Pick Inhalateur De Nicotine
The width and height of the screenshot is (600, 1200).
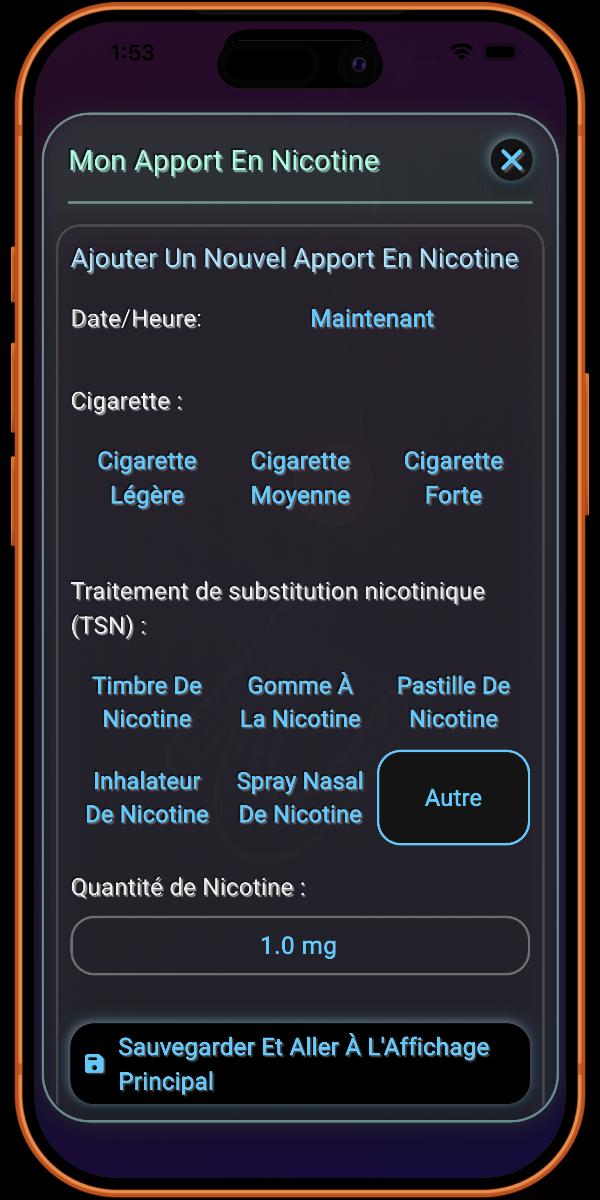click(x=147, y=797)
